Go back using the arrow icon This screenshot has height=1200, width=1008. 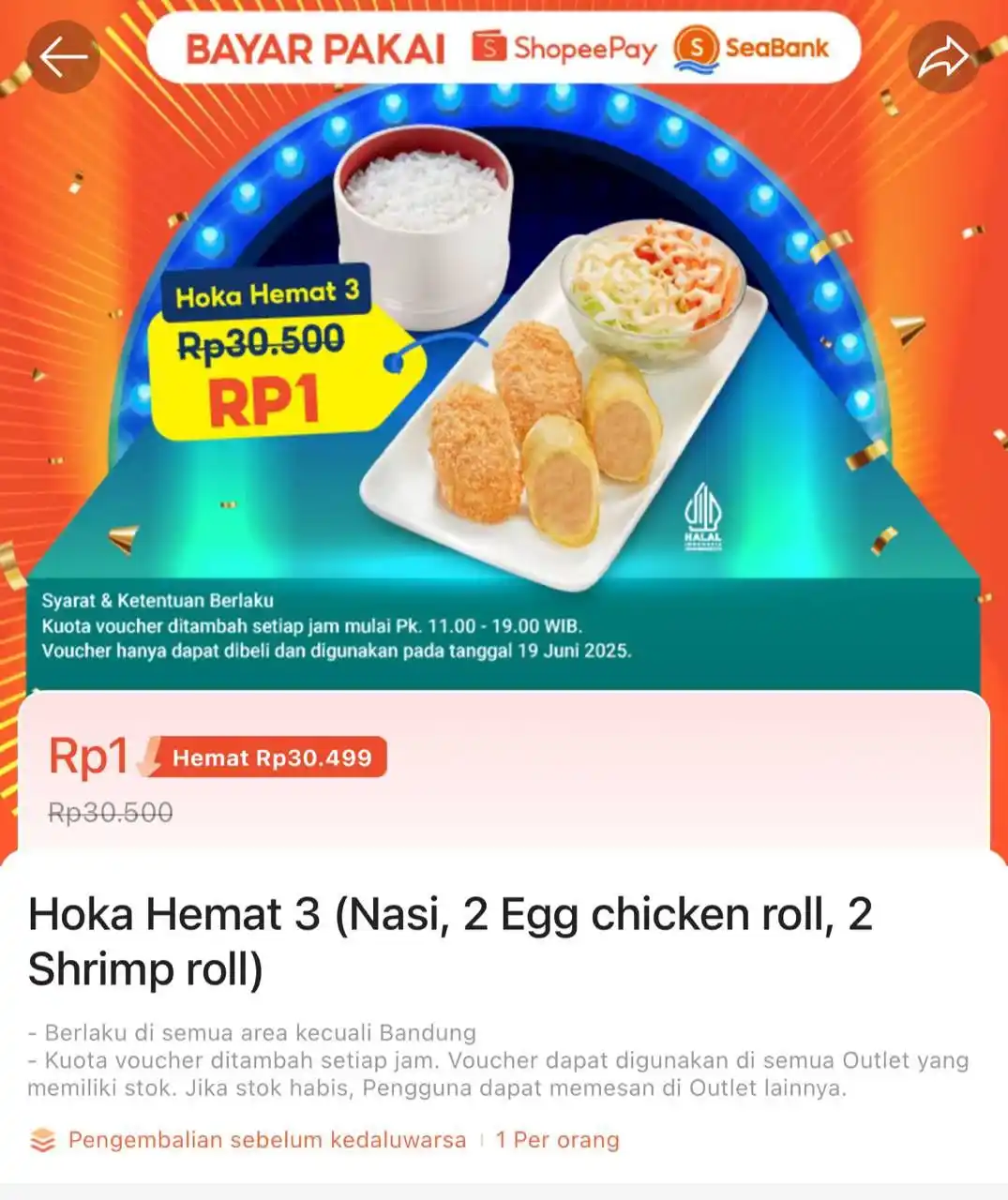(63, 57)
